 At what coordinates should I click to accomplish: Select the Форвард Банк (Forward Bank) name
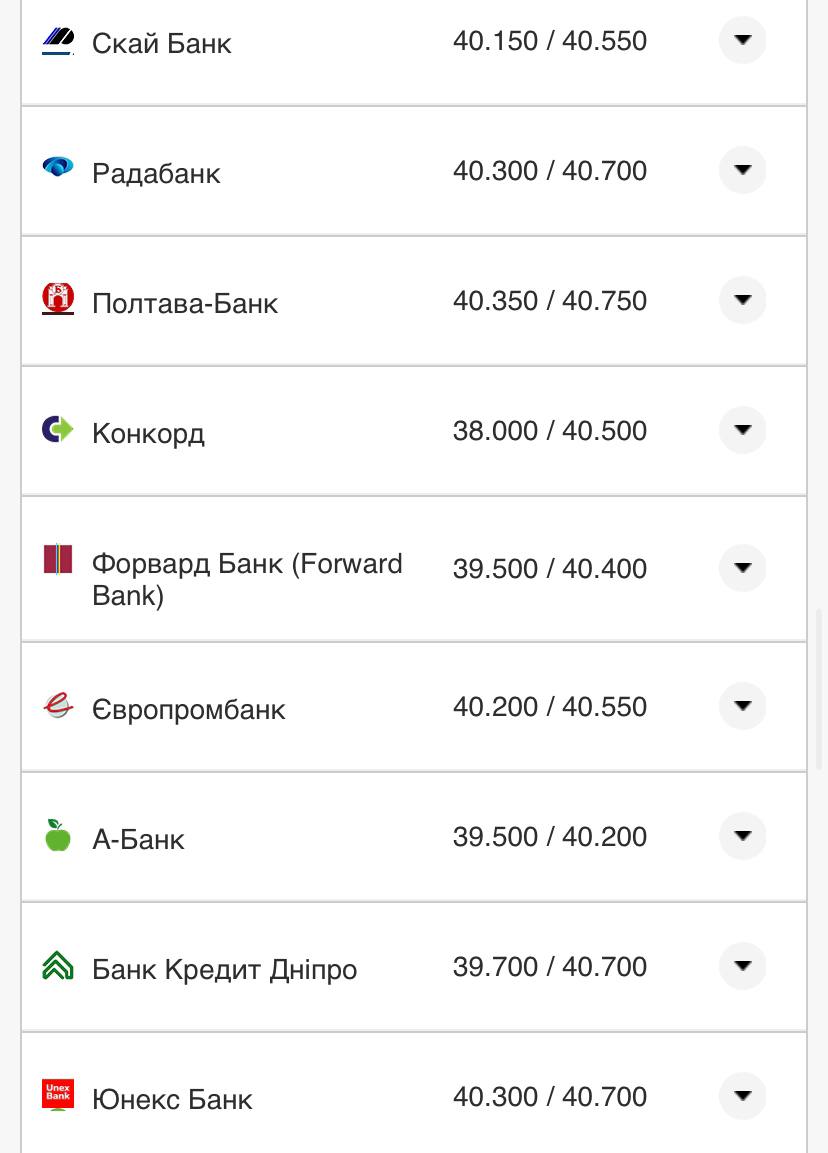point(247,580)
